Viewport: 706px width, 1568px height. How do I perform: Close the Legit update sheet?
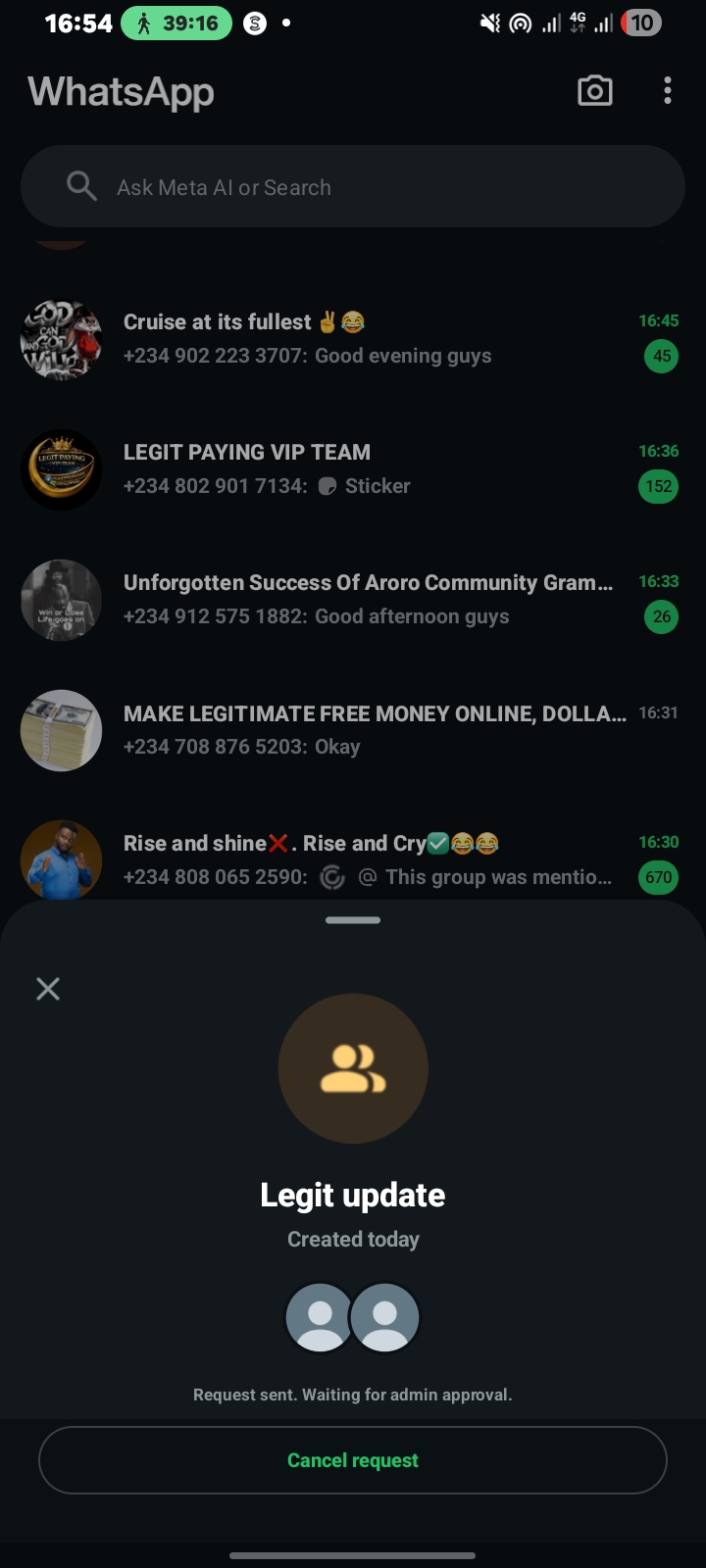(48, 989)
